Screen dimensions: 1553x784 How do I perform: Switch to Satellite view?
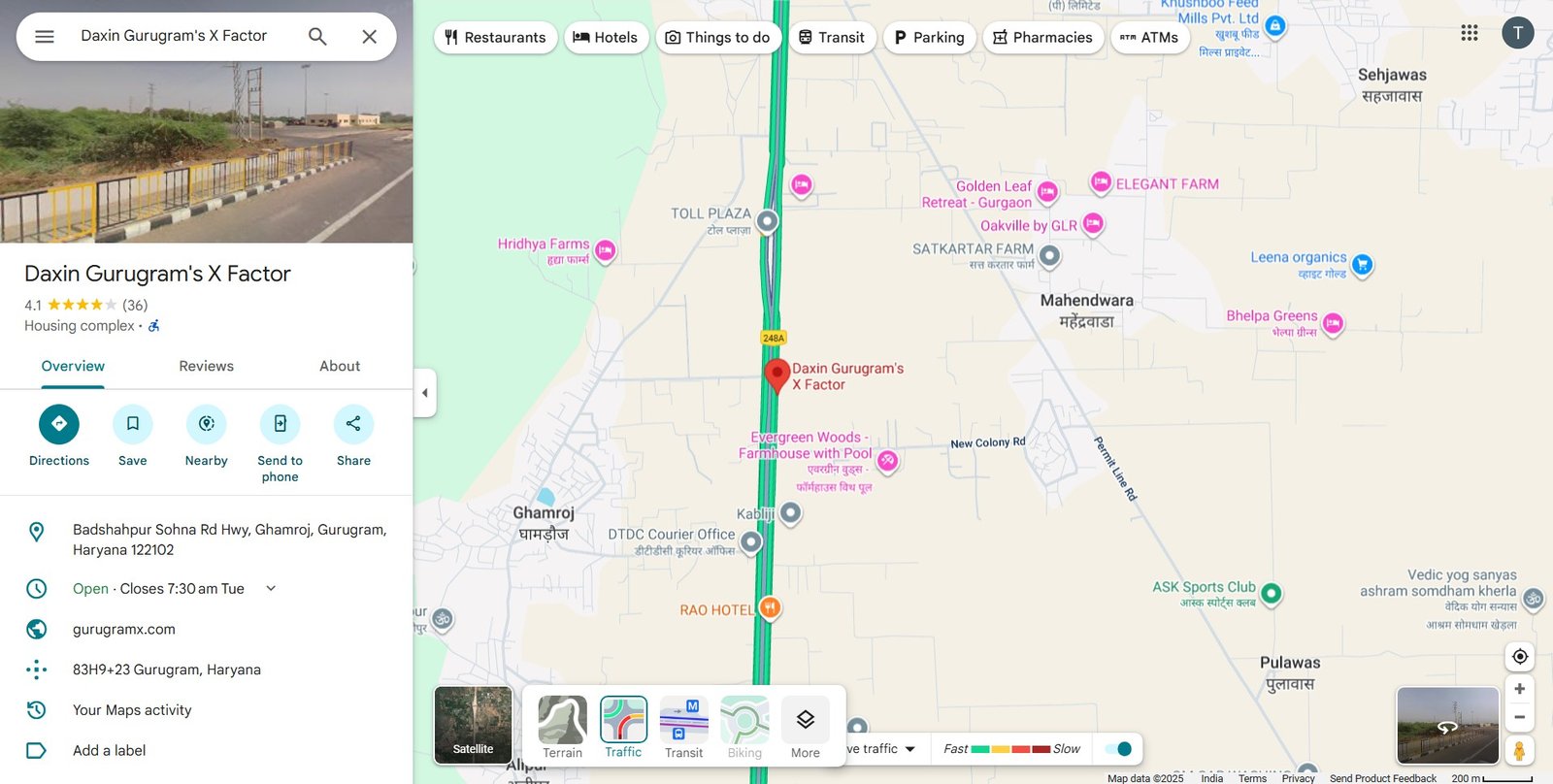point(473,725)
